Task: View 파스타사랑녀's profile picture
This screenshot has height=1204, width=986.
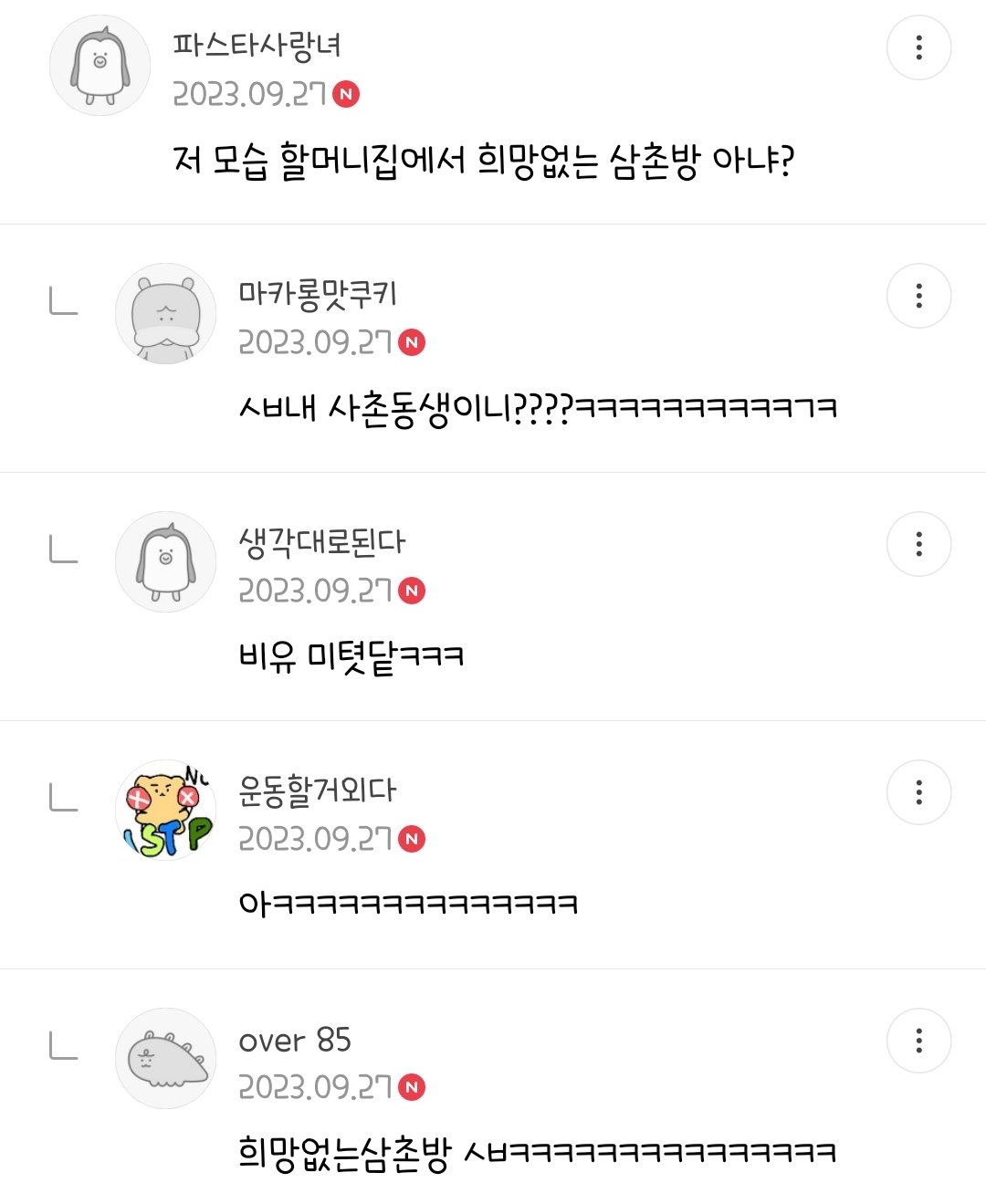Action: coord(100,66)
